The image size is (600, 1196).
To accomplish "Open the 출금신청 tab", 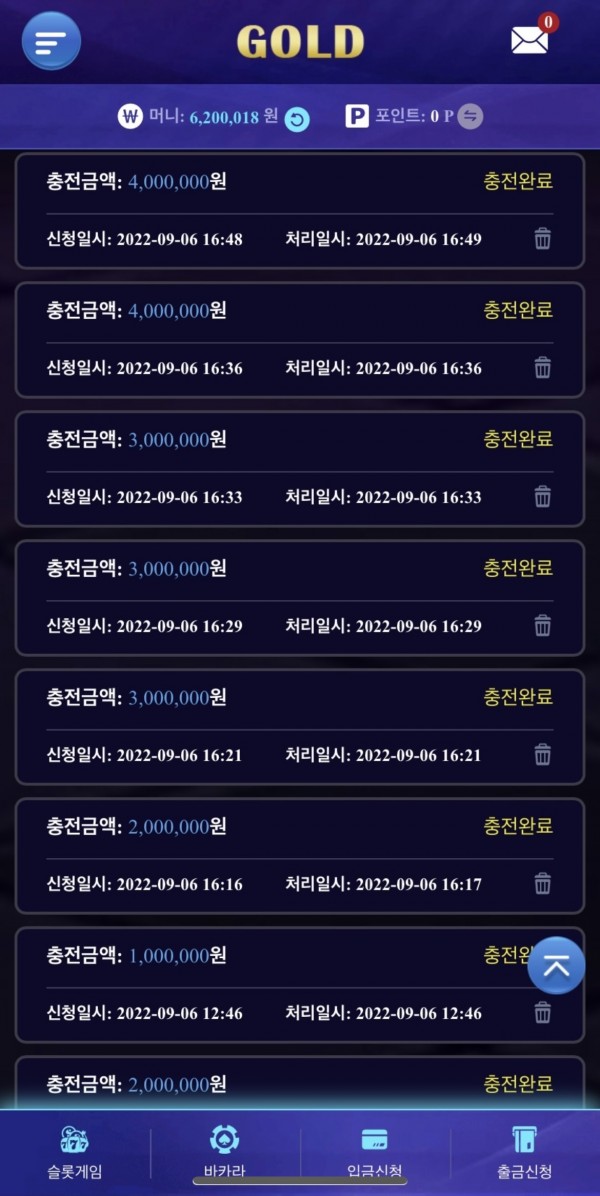I will coord(524,1152).
